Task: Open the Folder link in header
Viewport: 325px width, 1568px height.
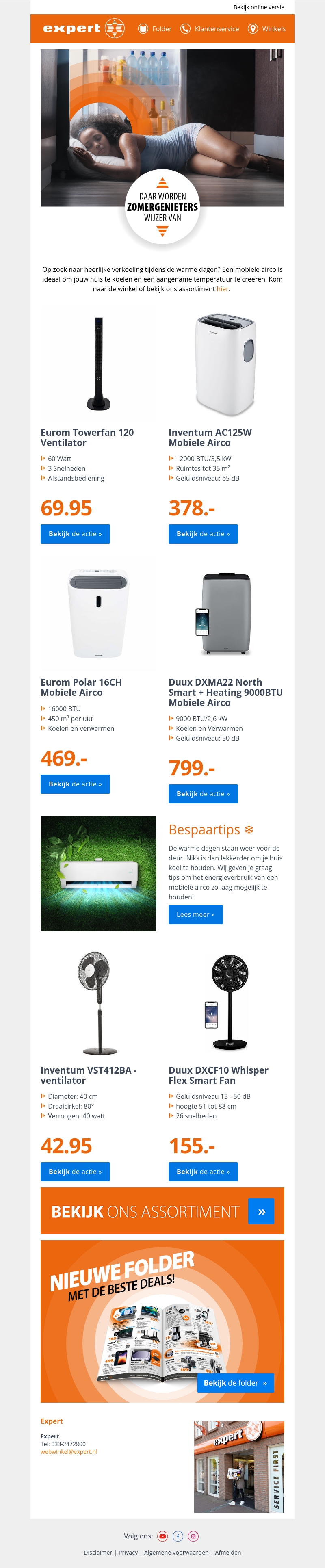Action: tap(155, 28)
